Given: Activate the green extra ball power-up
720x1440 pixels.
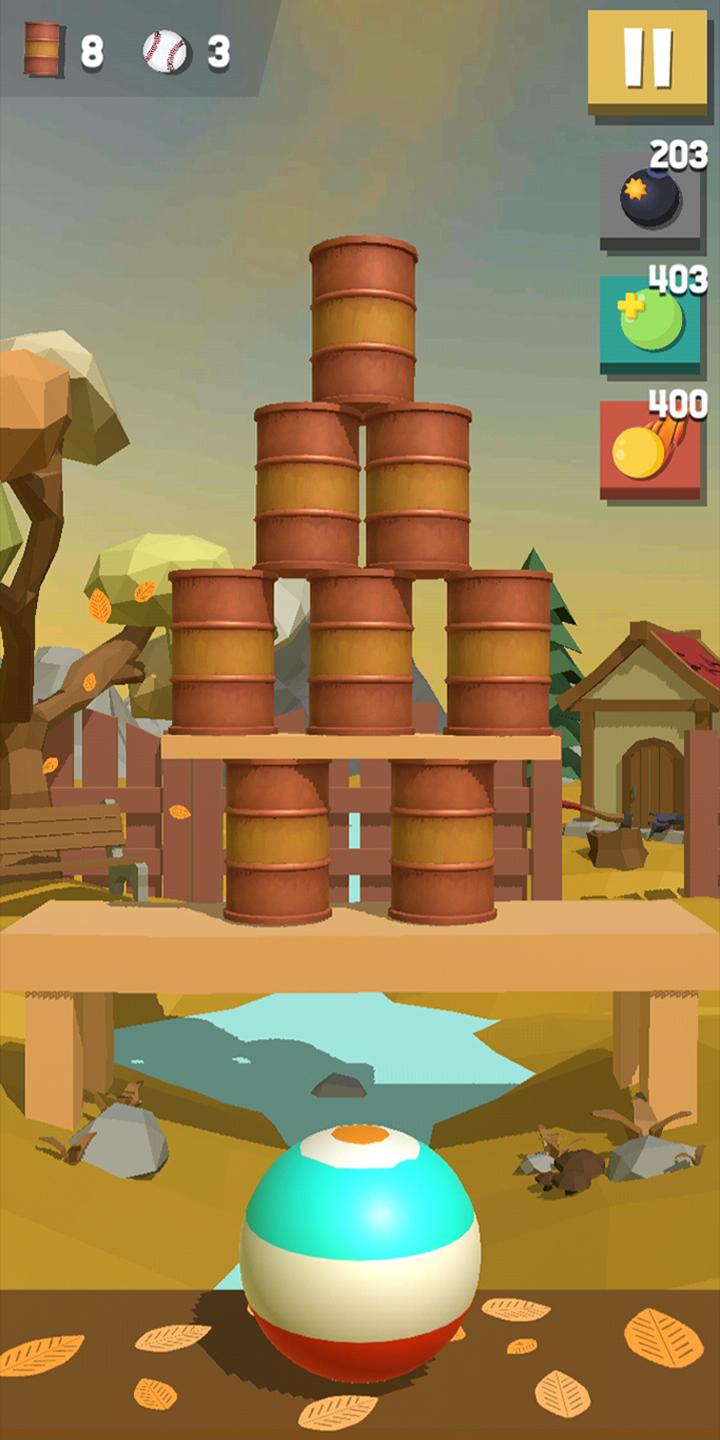Looking at the screenshot, I should pyautogui.click(x=650, y=323).
